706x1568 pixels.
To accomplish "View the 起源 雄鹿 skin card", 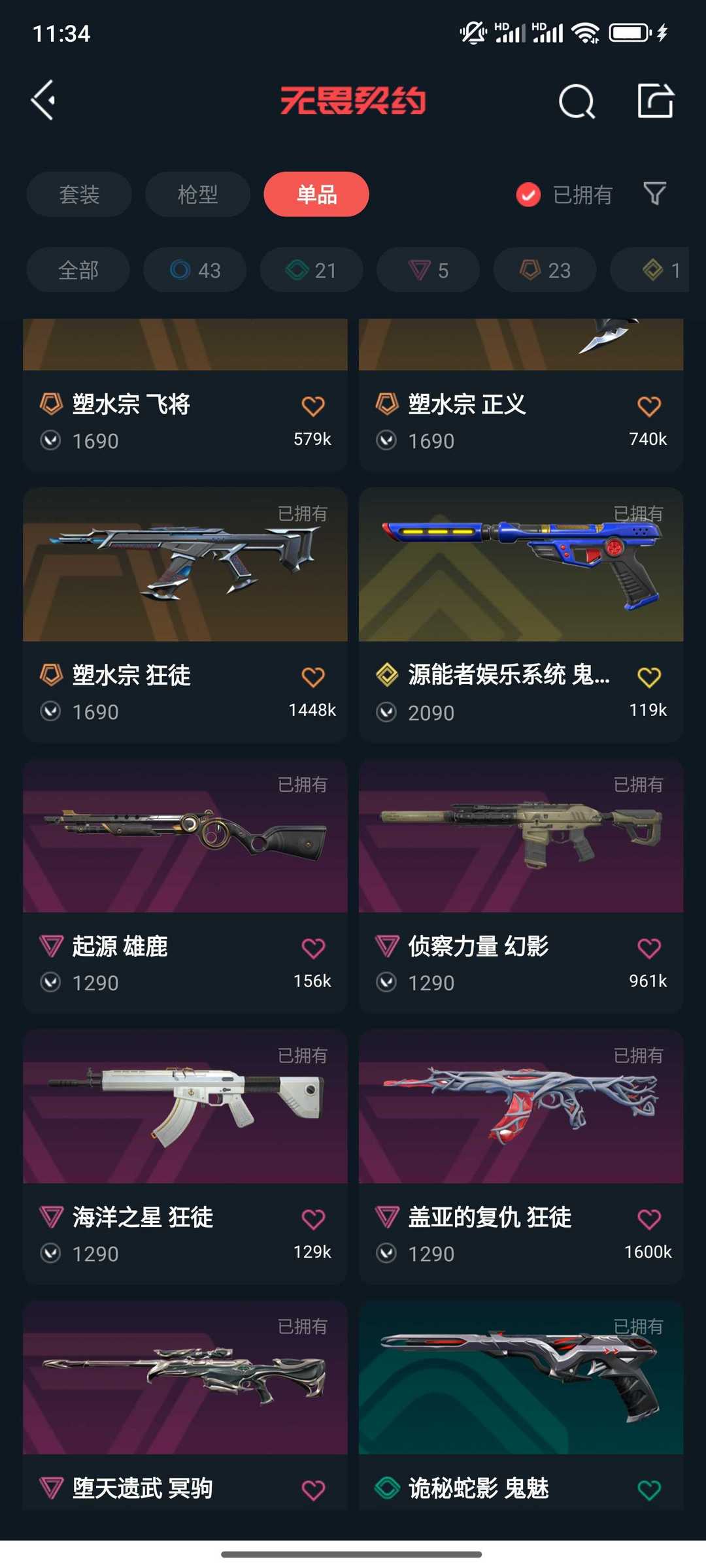I will 185,885.
